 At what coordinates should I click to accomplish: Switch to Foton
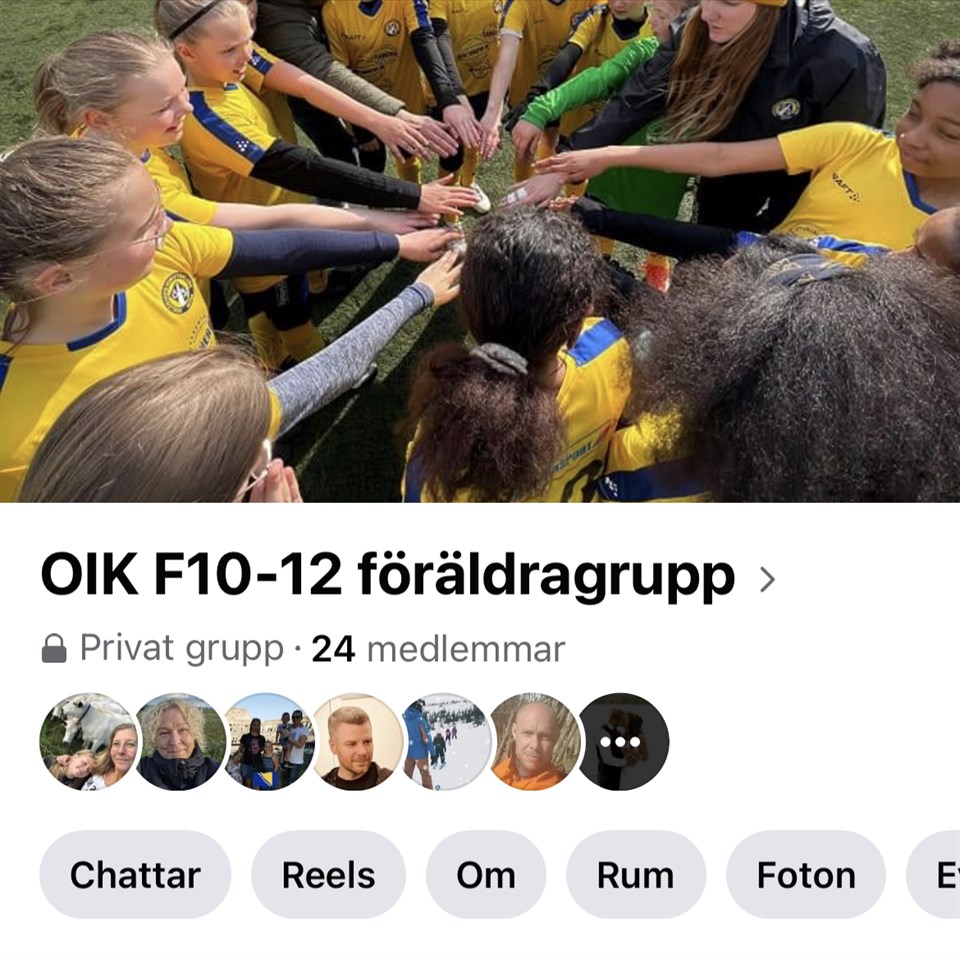coord(805,875)
